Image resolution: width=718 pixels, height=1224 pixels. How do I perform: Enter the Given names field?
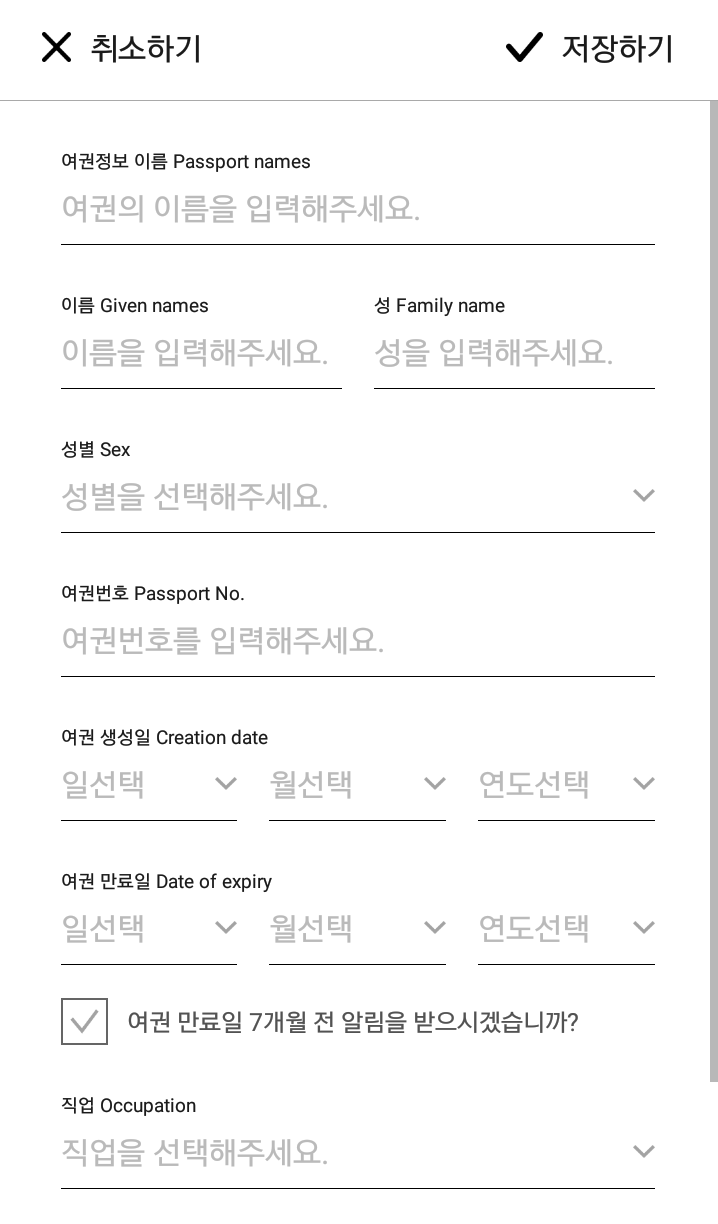(x=201, y=353)
